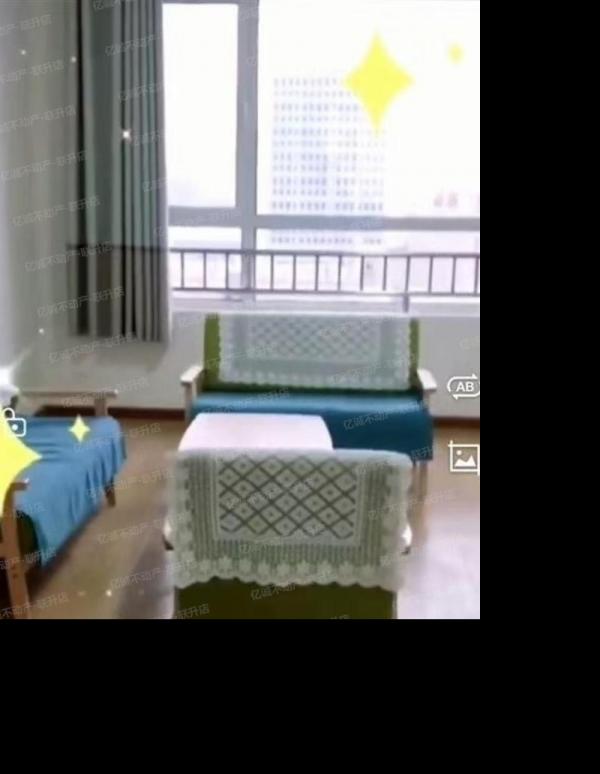Capture a screenshot of the video
This screenshot has width=600, height=774.
[x=463, y=457]
